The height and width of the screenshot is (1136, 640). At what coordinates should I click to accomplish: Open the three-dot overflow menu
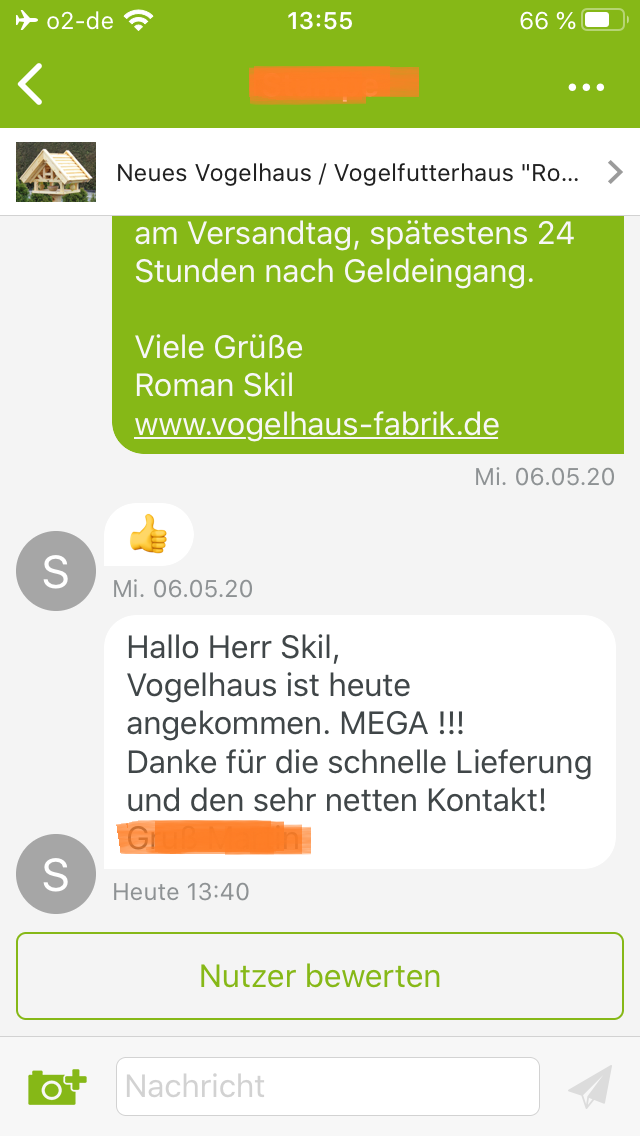[x=587, y=87]
